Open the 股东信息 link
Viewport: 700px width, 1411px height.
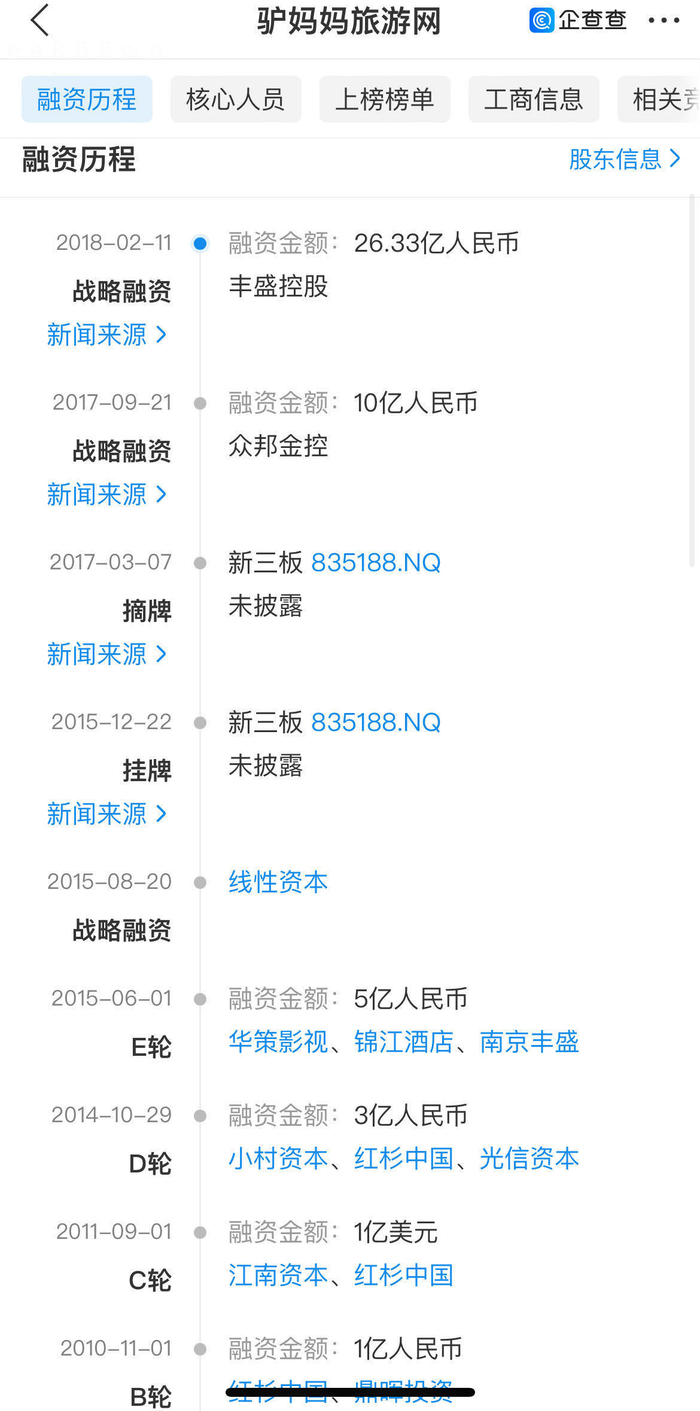tap(625, 159)
